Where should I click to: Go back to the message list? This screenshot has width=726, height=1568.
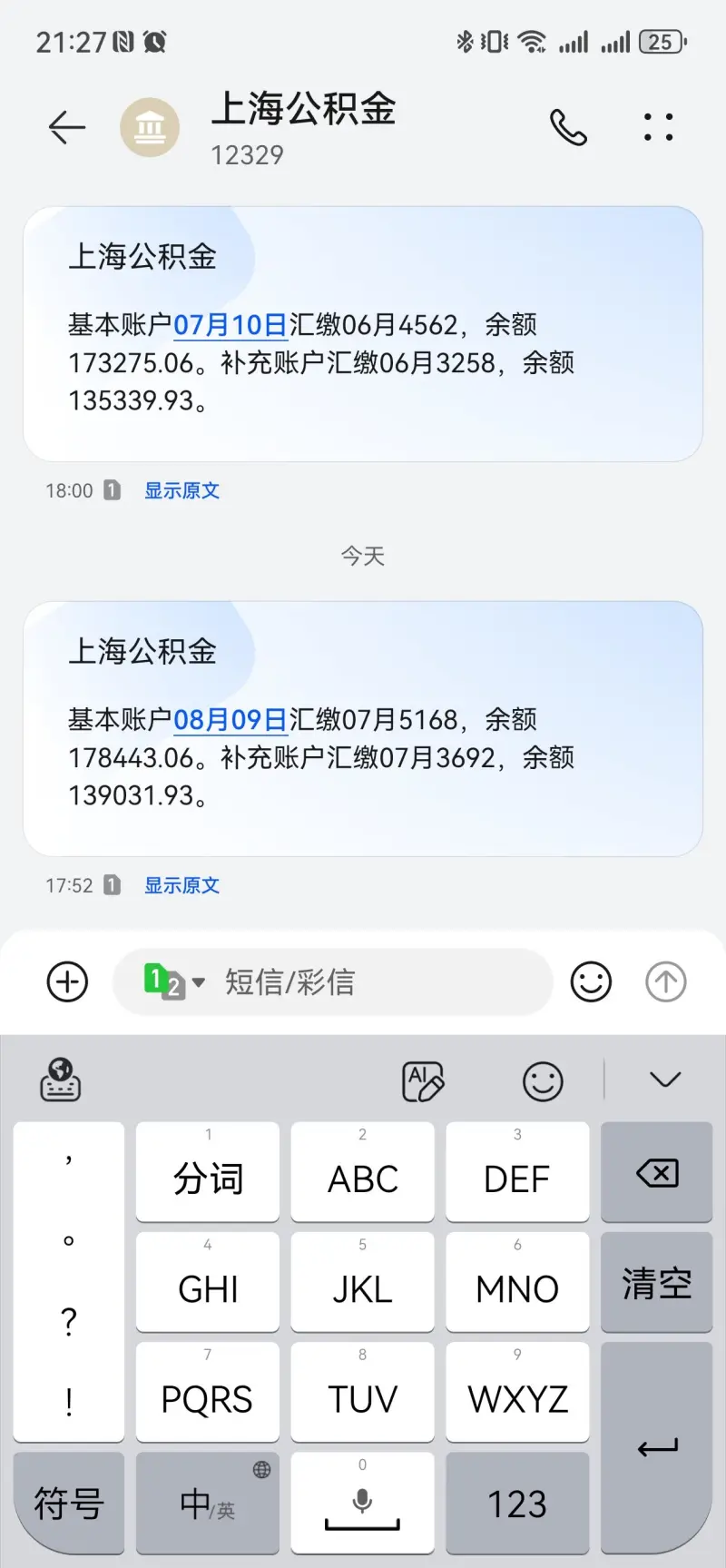click(x=66, y=127)
